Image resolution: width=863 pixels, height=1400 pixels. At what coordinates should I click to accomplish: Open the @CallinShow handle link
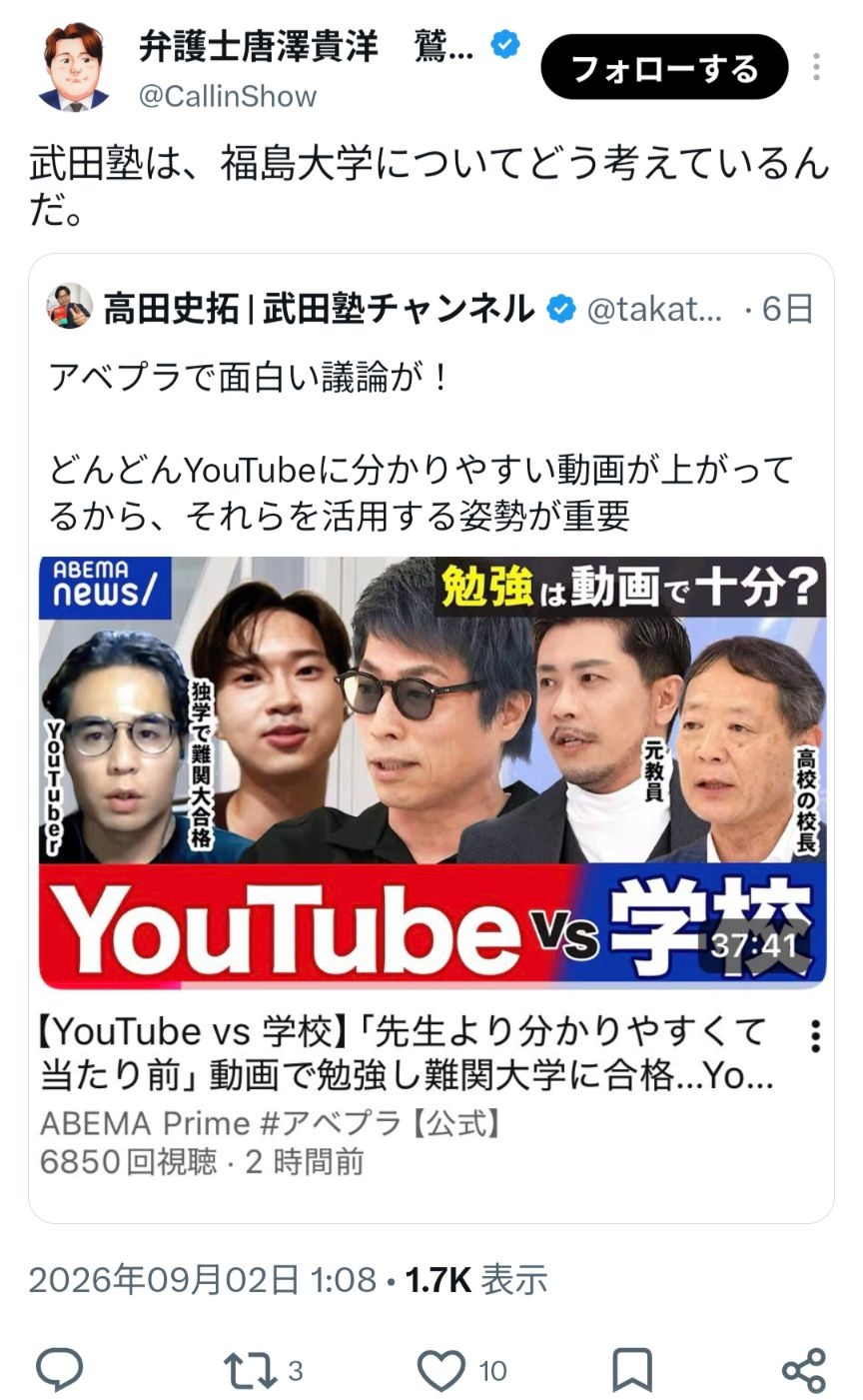228,96
